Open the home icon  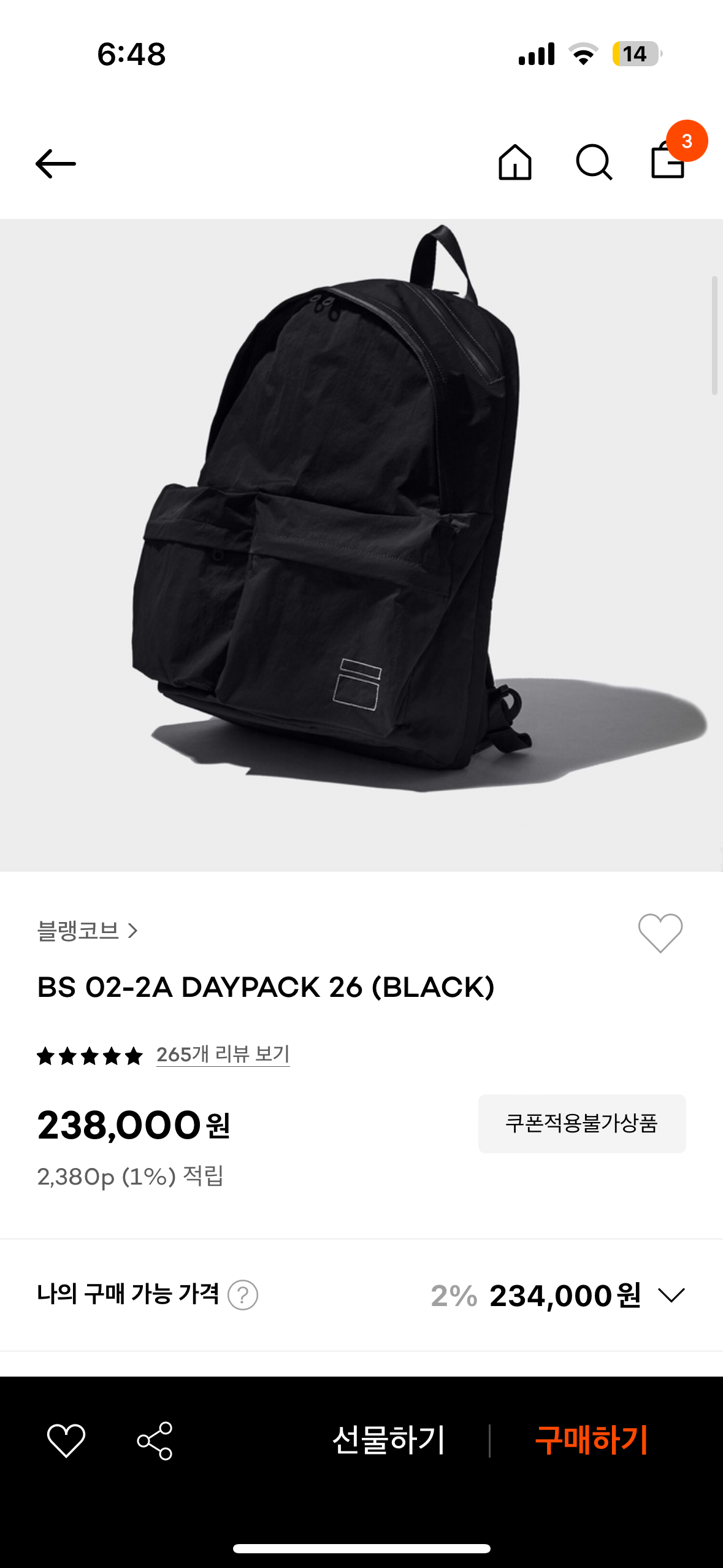(515, 163)
